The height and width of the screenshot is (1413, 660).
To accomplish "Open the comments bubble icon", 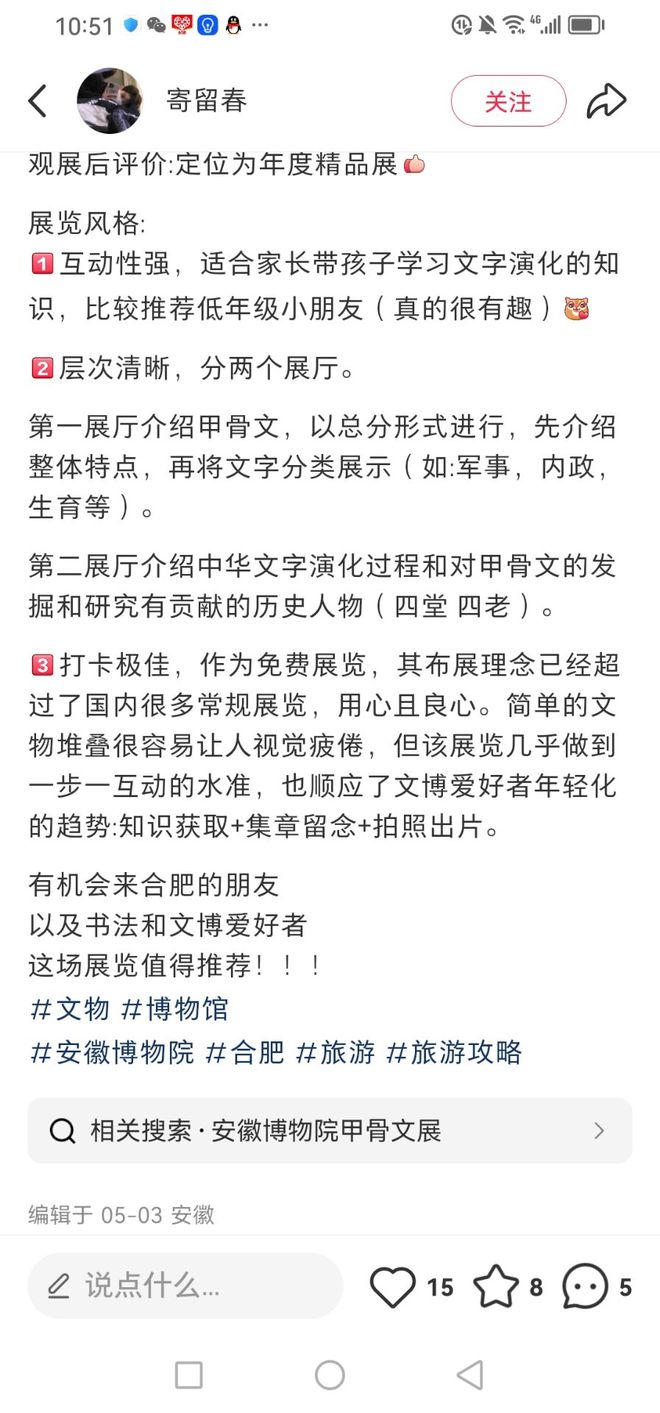I will click(585, 1287).
